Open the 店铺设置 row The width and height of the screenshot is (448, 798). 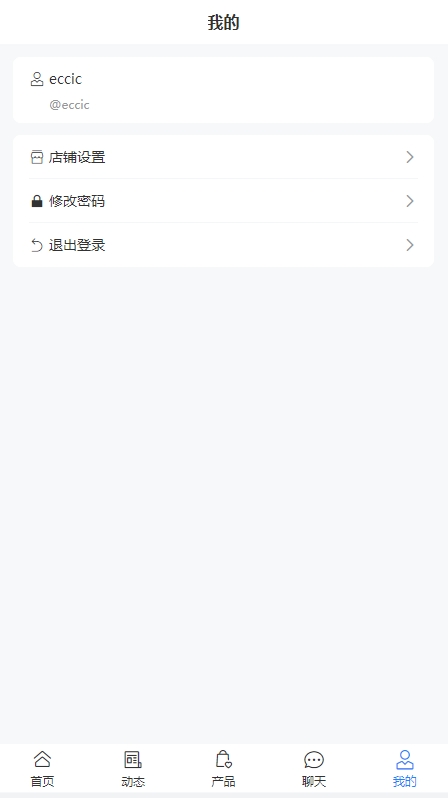(x=223, y=157)
